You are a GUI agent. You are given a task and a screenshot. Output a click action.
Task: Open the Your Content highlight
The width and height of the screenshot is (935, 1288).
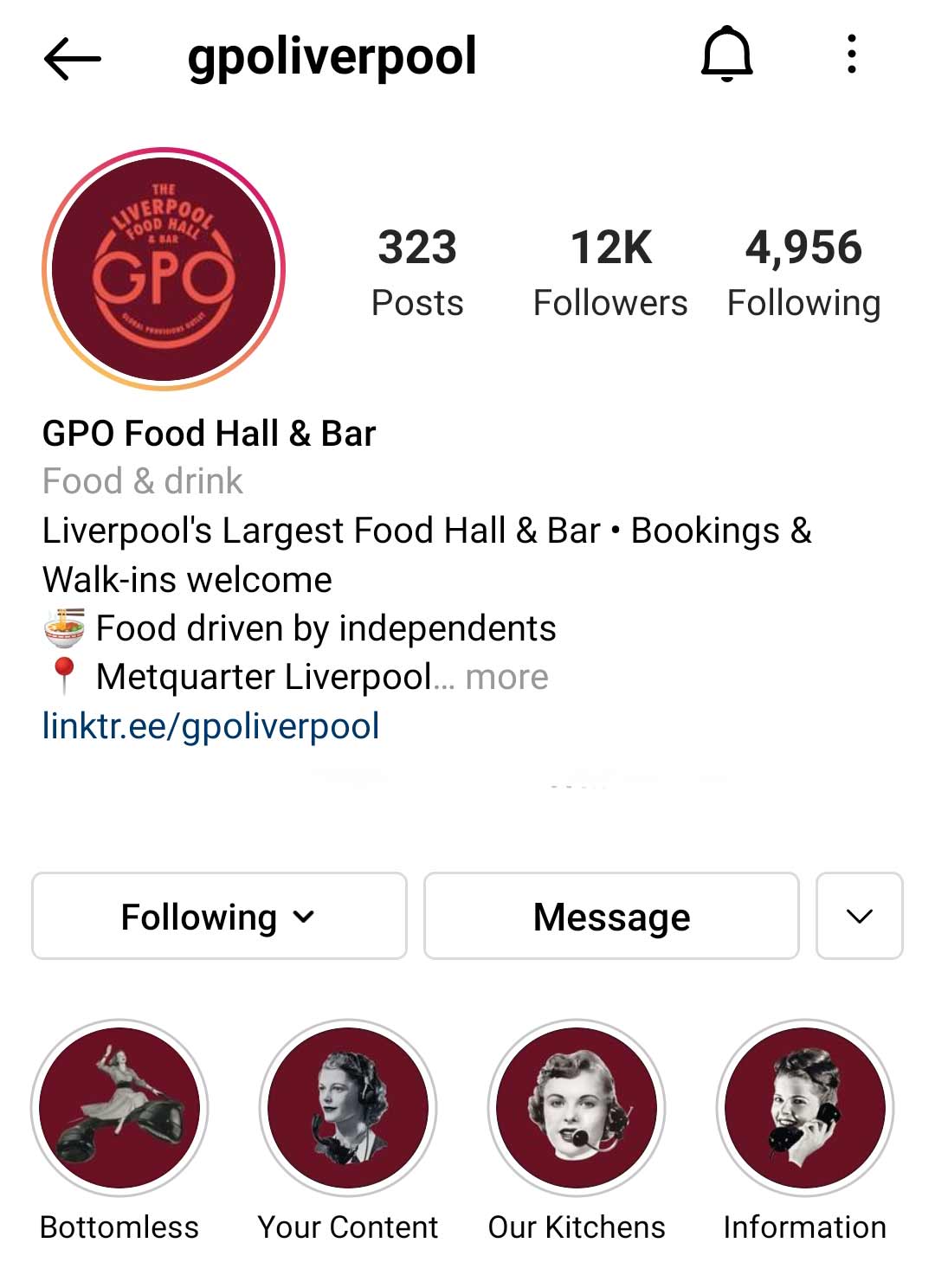(x=348, y=1108)
